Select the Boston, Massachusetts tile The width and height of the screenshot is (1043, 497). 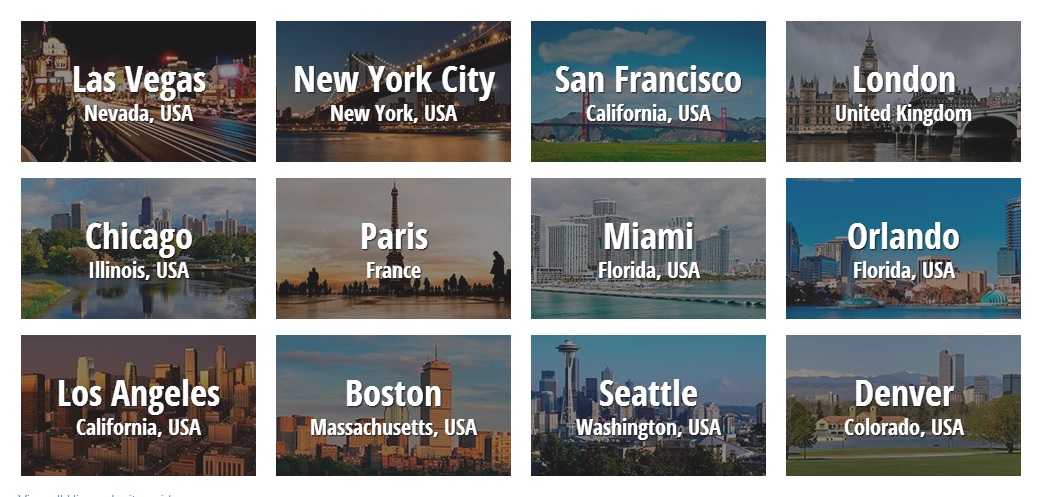(393, 406)
